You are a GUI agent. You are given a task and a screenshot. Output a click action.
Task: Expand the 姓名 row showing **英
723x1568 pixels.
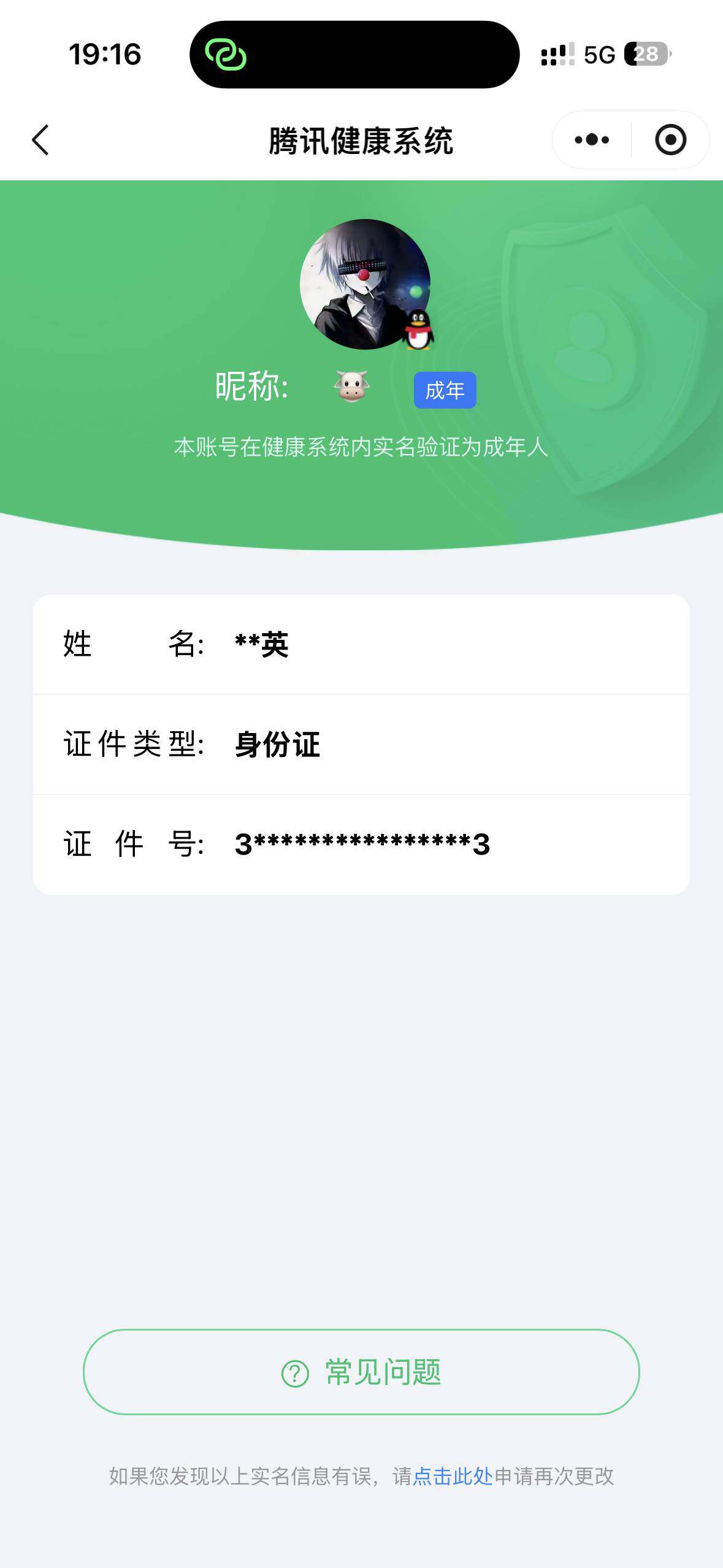tap(361, 645)
